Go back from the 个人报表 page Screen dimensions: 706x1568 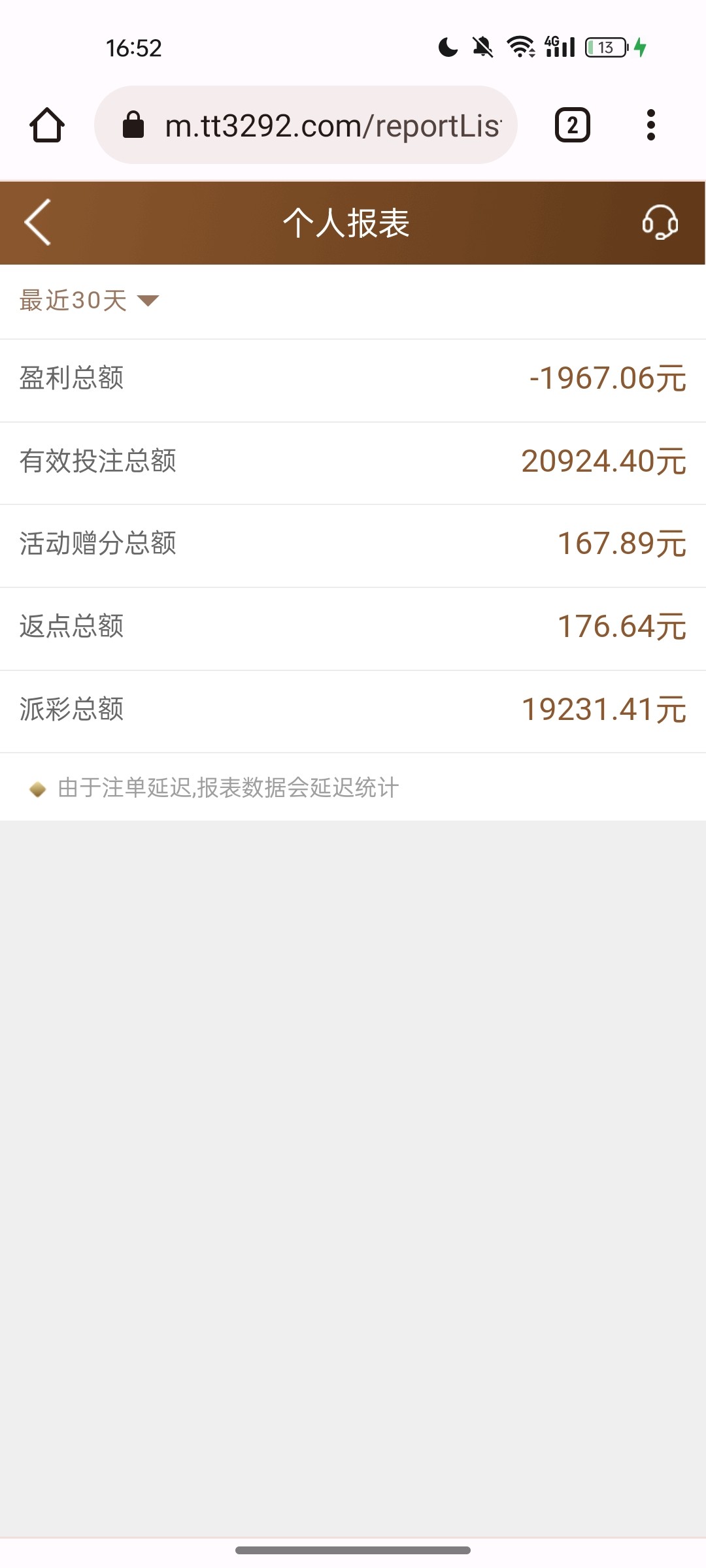click(38, 223)
